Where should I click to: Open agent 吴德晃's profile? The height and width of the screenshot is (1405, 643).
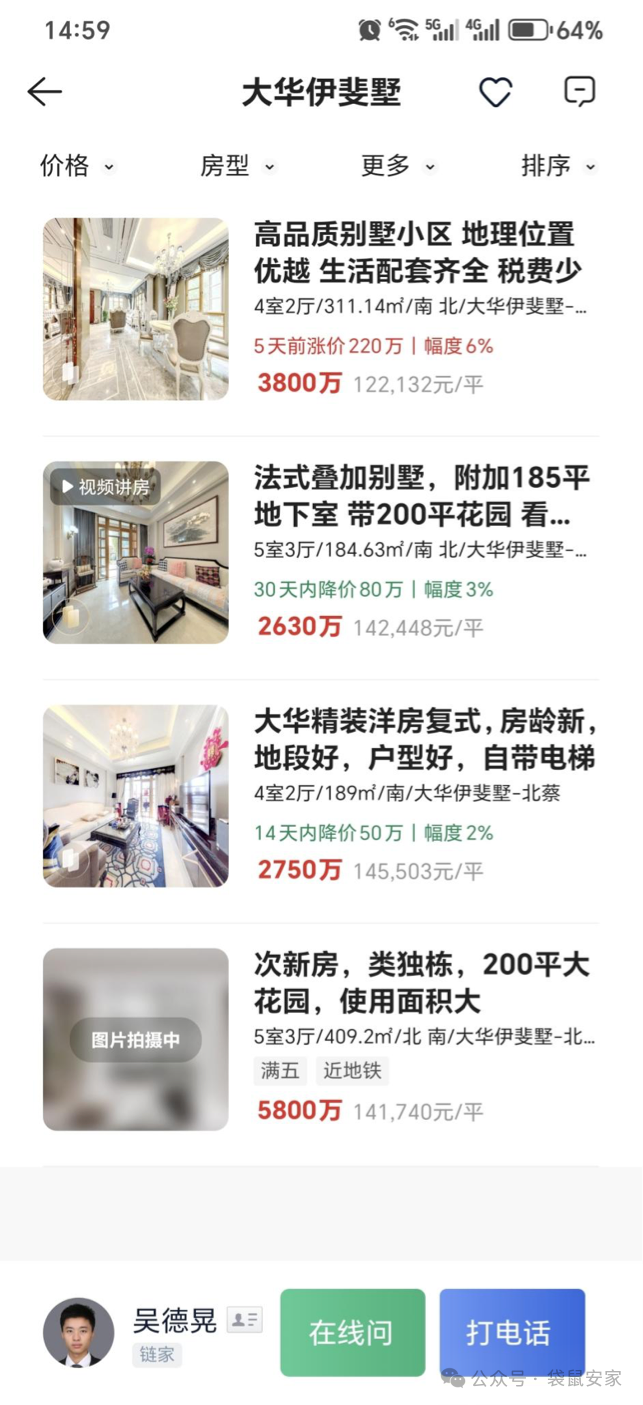pyautogui.click(x=79, y=1332)
